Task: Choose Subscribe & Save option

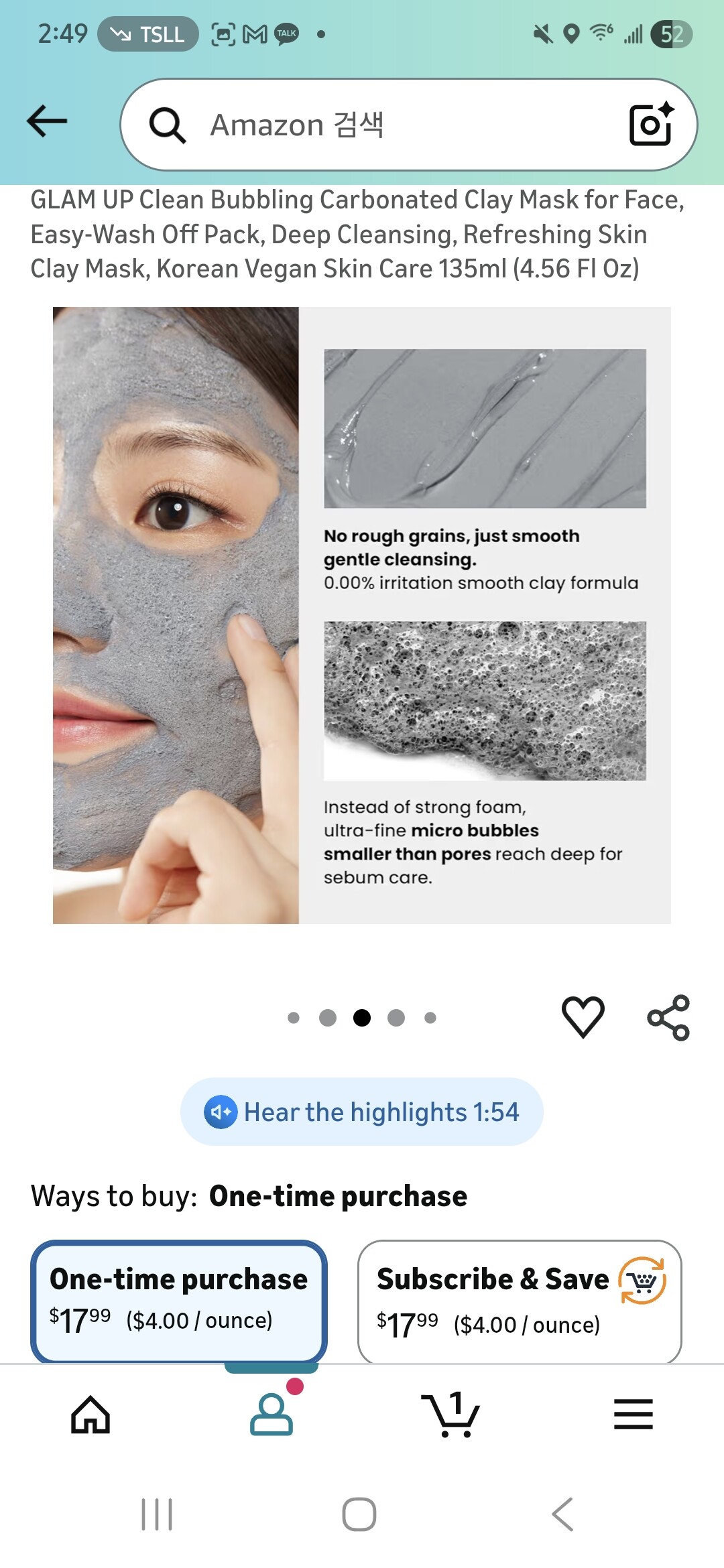Action: pos(520,1300)
